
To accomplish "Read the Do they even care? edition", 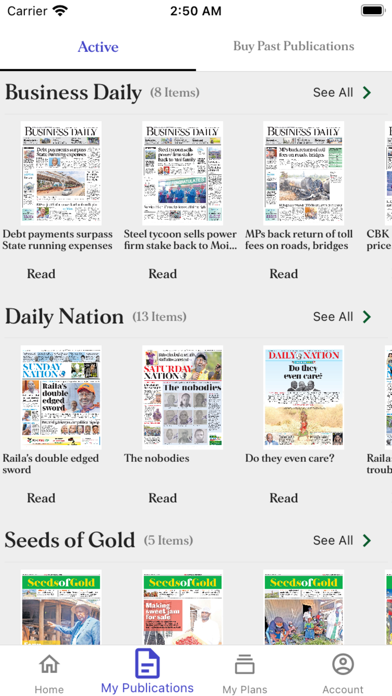I will coord(284,498).
